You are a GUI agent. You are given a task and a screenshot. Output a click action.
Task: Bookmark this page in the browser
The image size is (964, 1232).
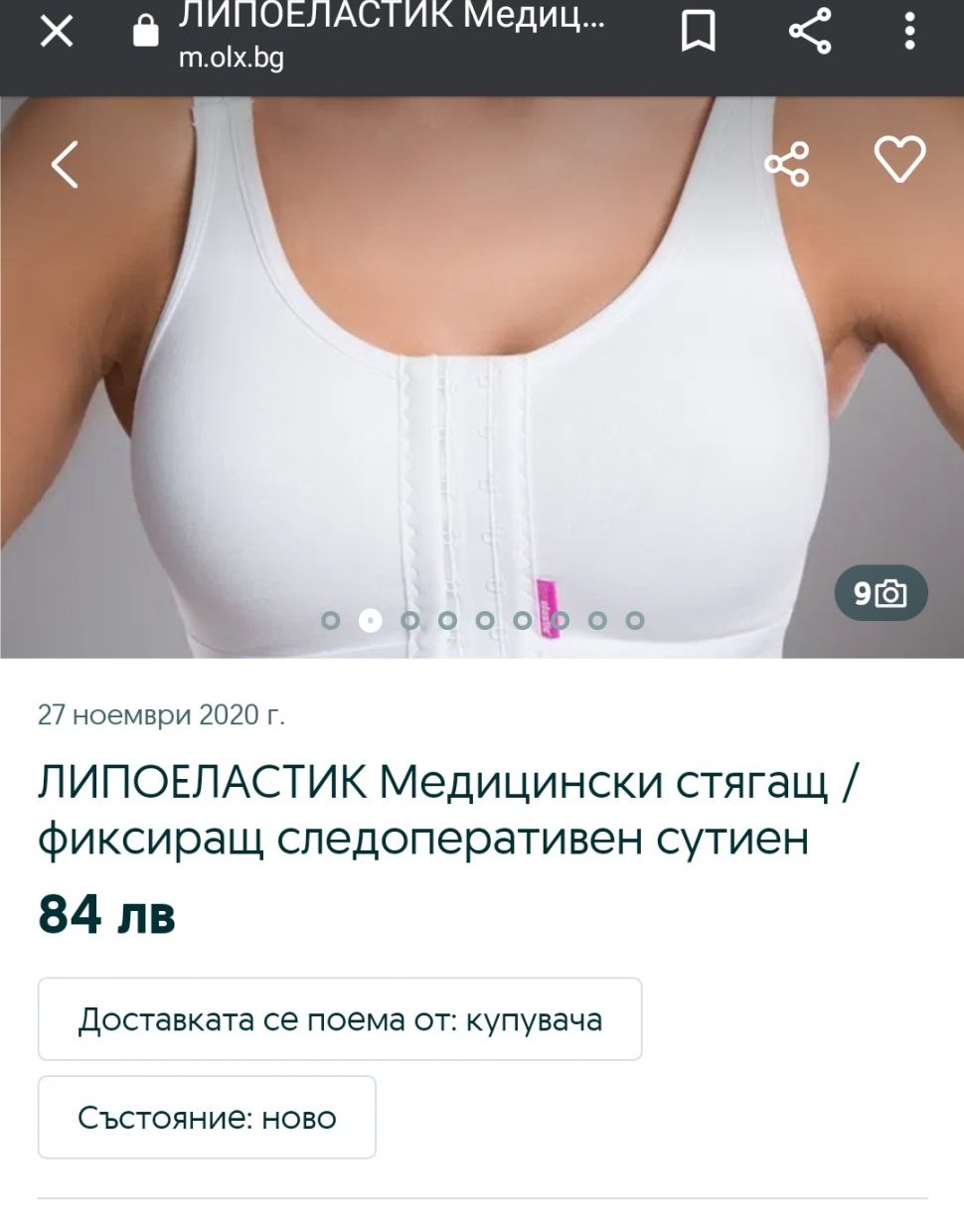(698, 31)
